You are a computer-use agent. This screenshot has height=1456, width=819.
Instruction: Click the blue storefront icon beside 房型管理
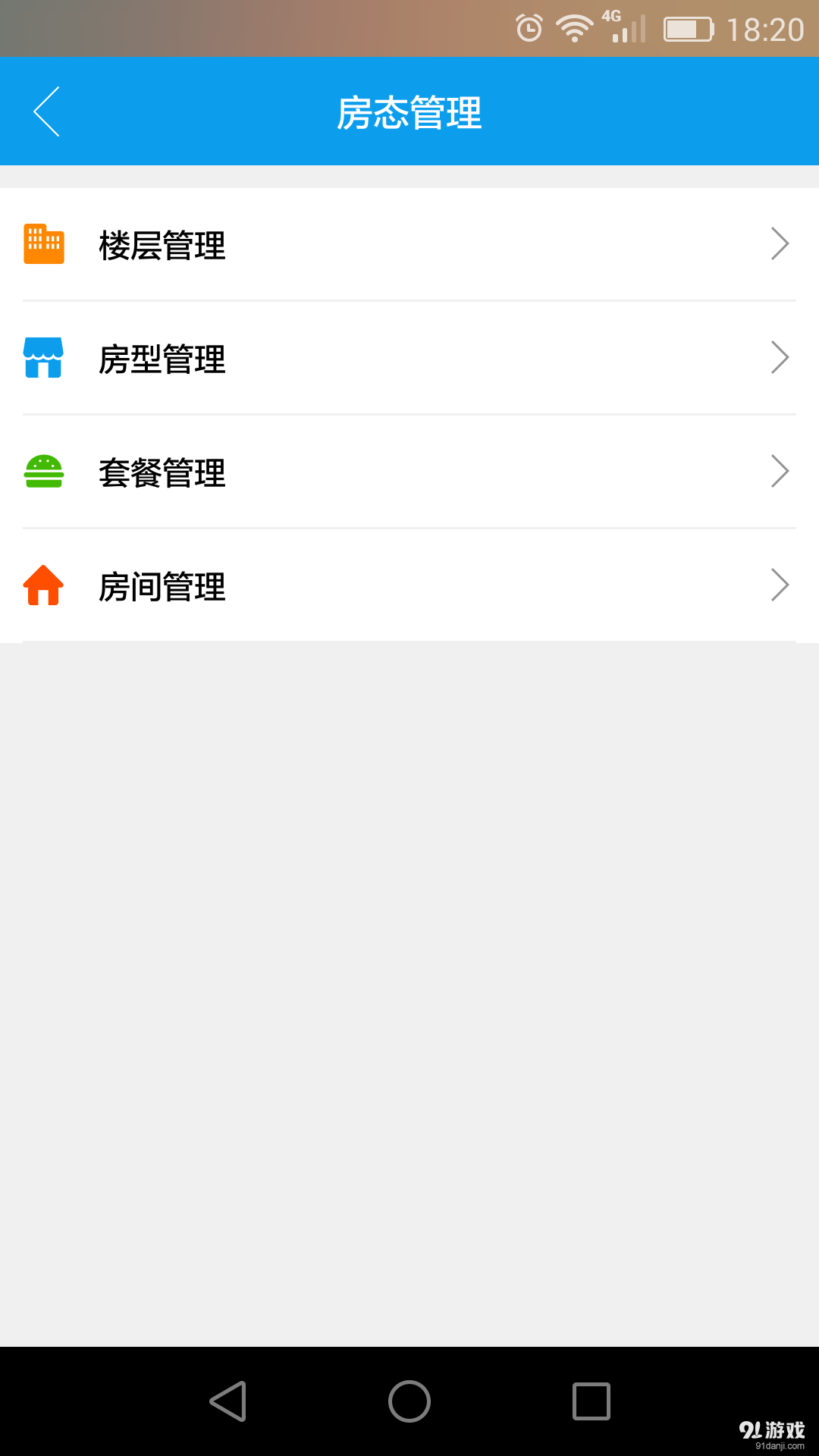click(44, 357)
